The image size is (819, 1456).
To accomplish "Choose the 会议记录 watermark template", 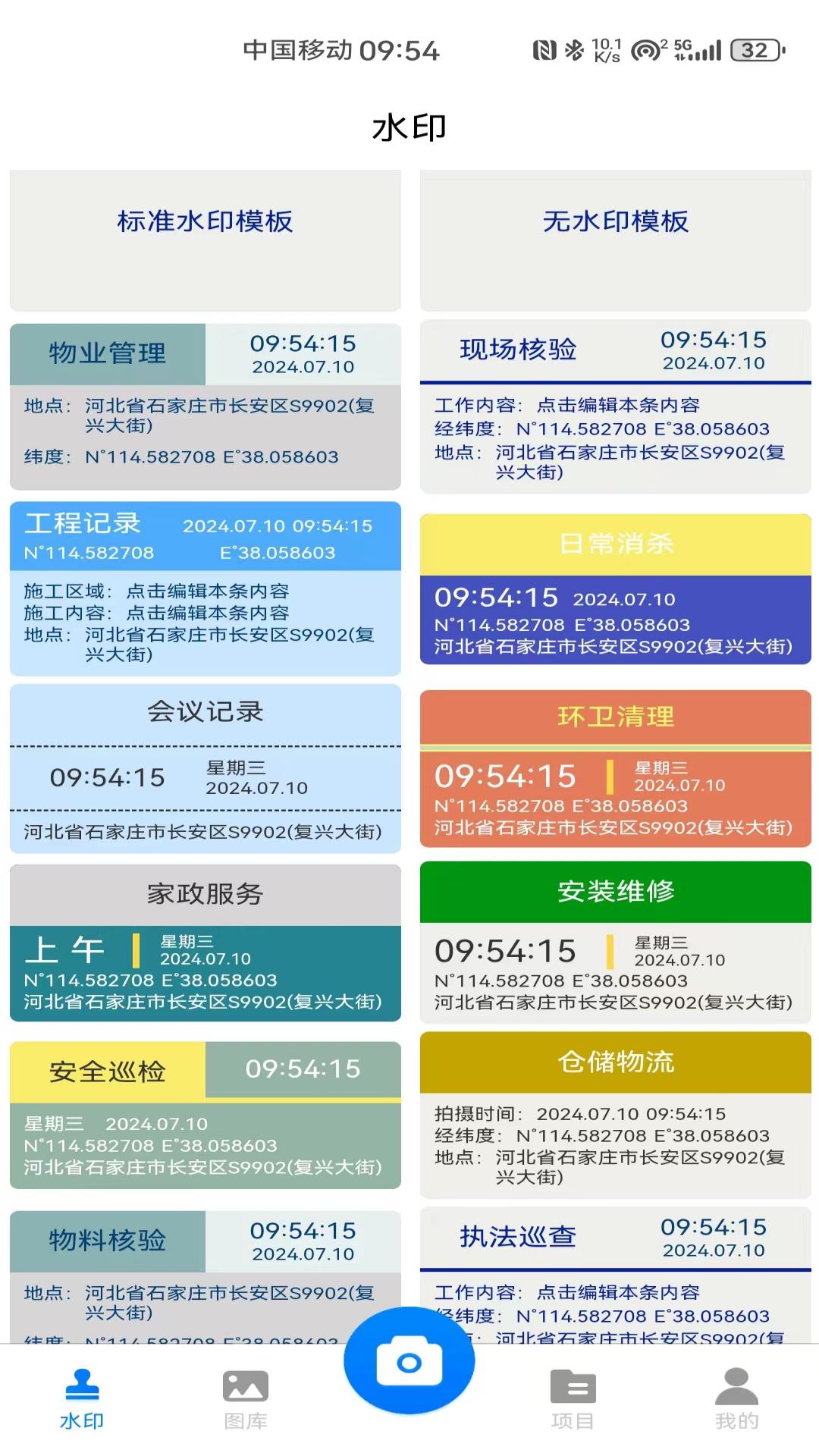I will [205, 768].
